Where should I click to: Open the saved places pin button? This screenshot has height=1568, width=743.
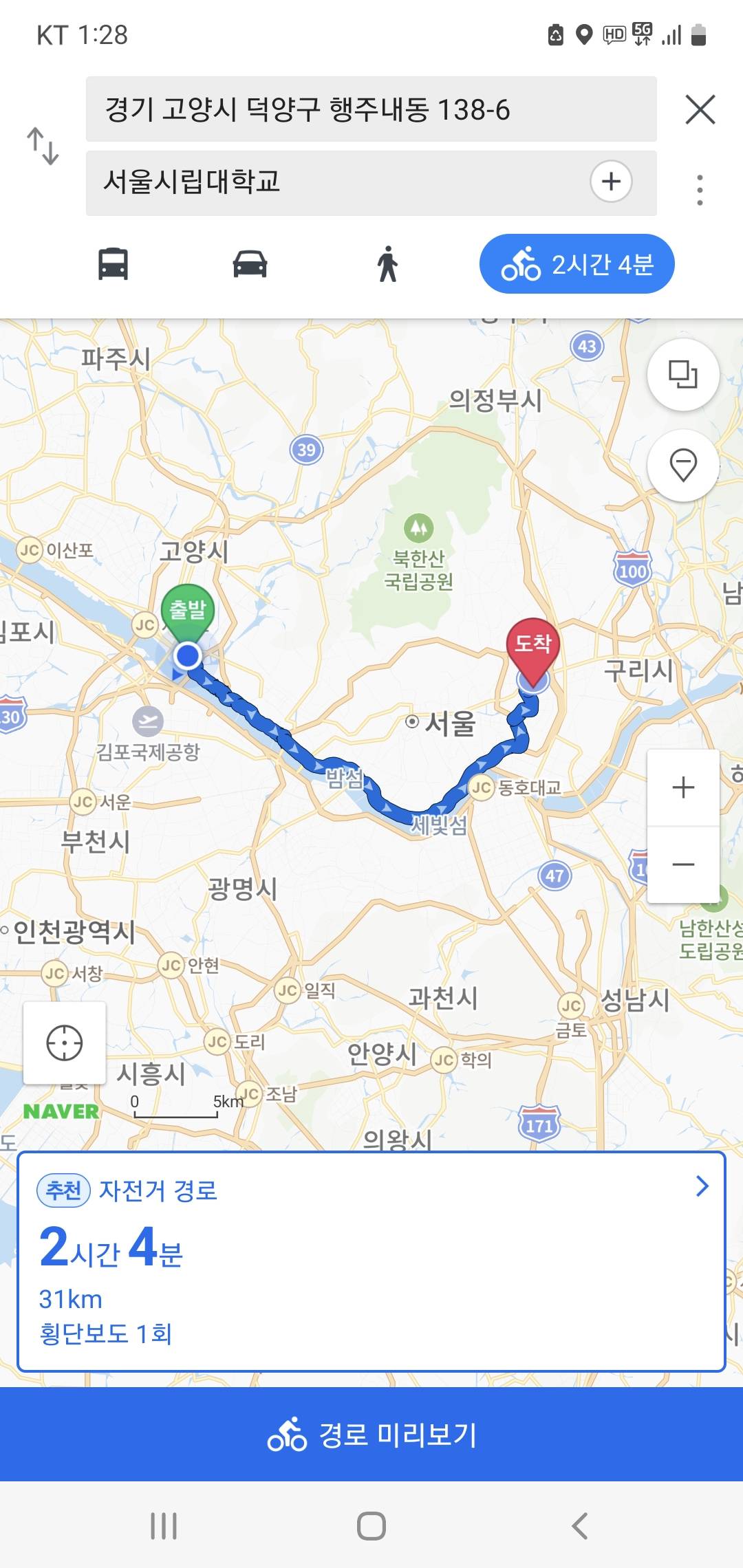coord(683,466)
